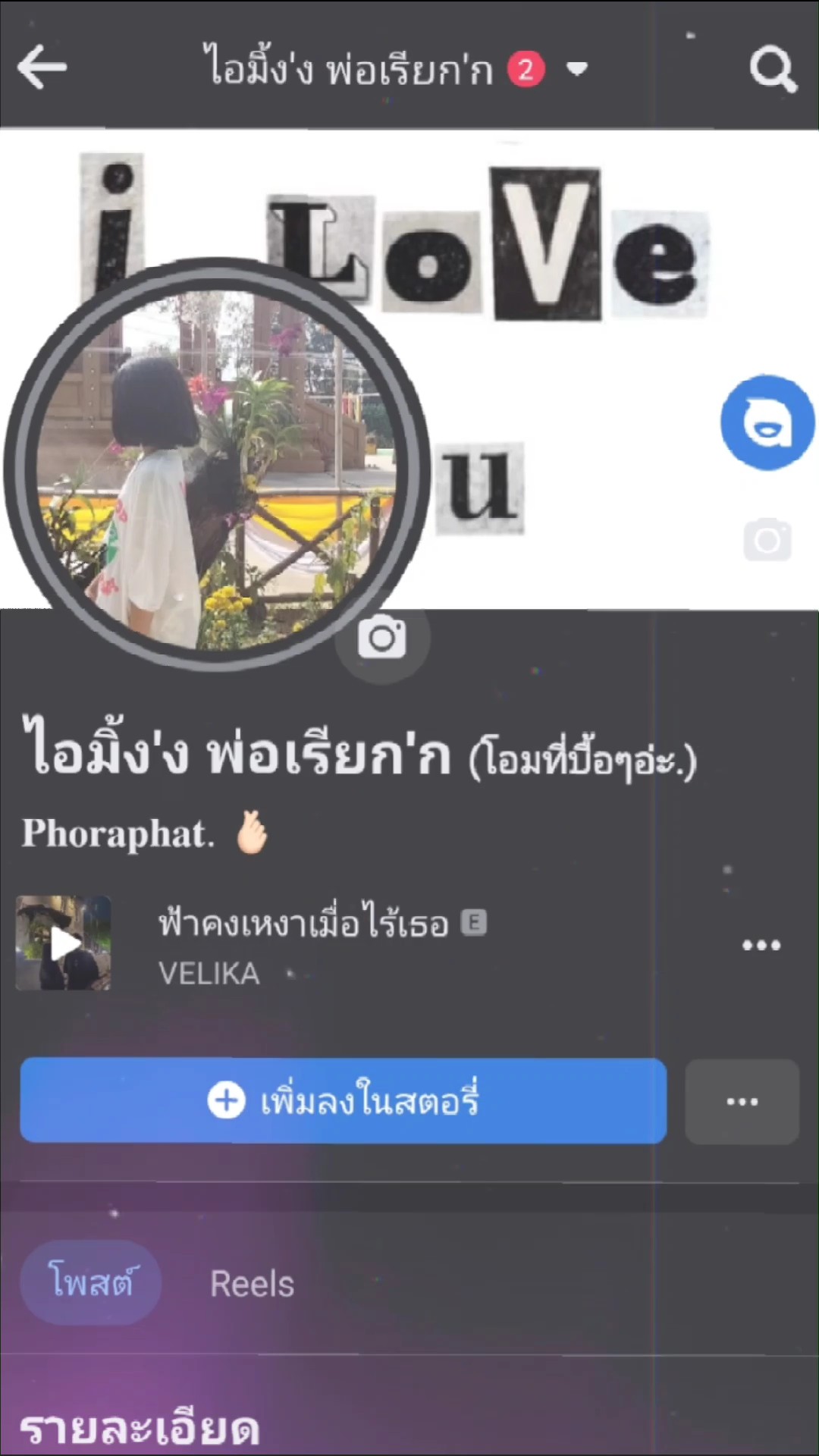The height and width of the screenshot is (1456, 819).
Task: Play the pinned song ฟ้าคงเหงาเมื่อไร้เธอ
Action: click(x=64, y=943)
